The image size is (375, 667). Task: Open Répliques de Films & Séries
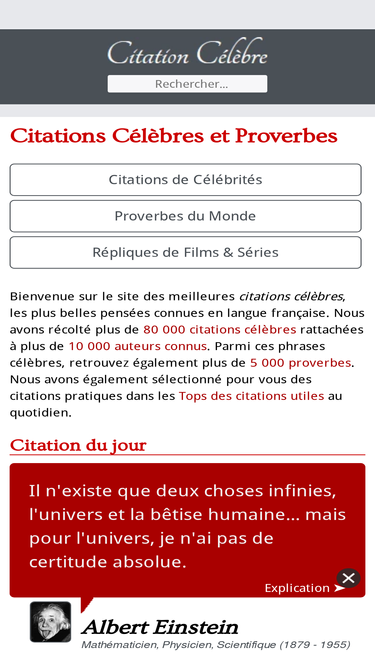coord(185,252)
